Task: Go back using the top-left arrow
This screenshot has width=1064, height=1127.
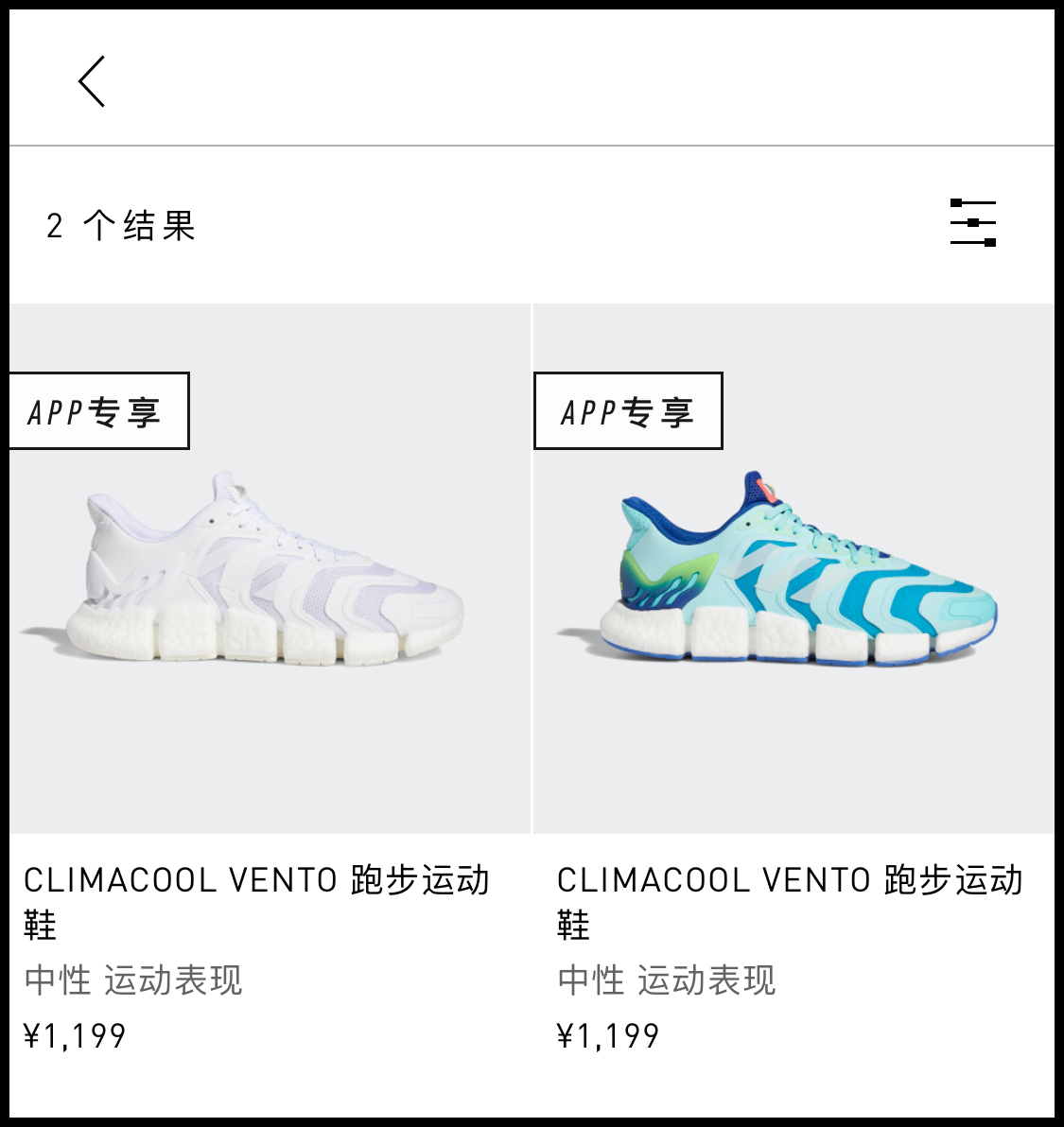Action: pyautogui.click(x=92, y=81)
